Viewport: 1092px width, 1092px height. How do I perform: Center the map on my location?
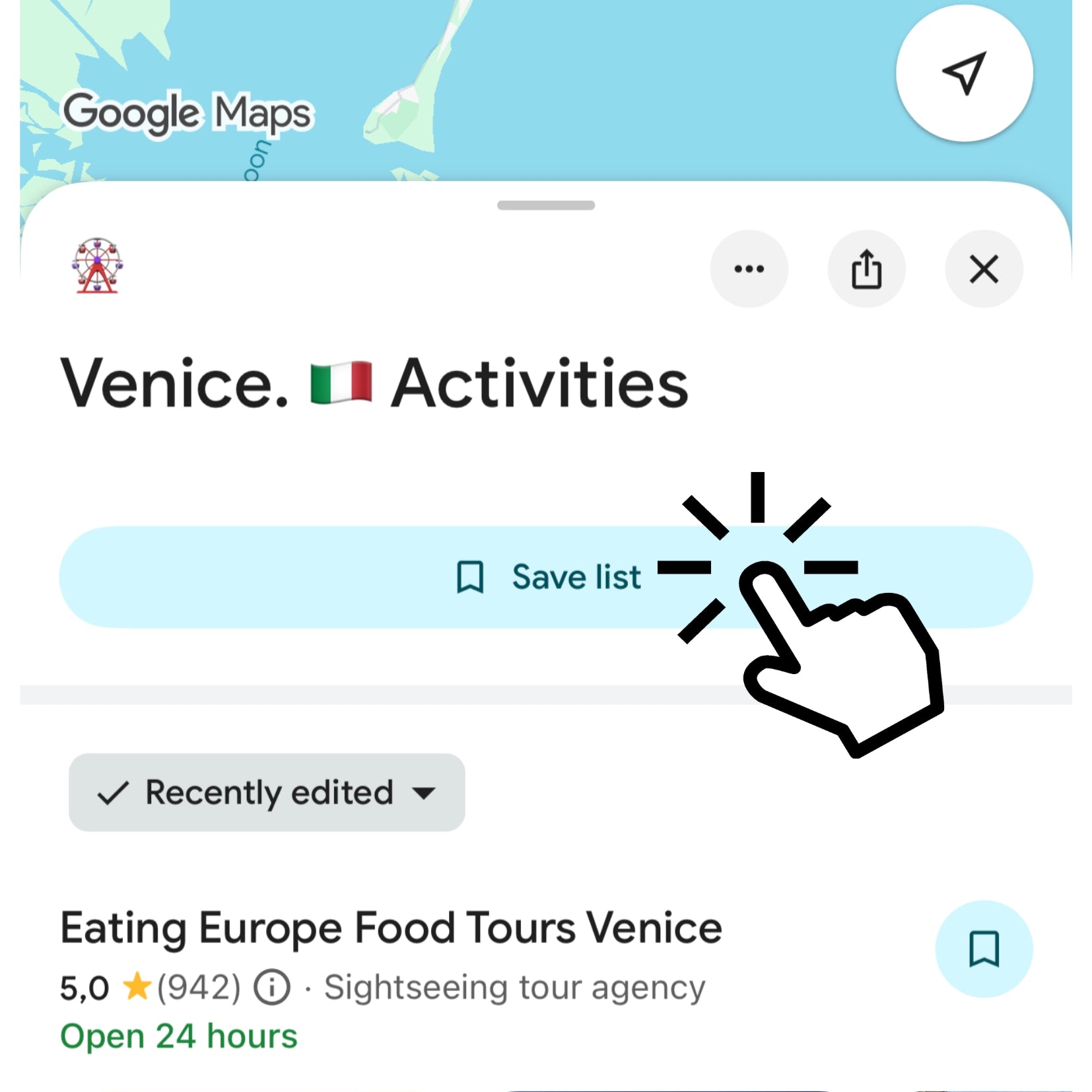(x=964, y=73)
